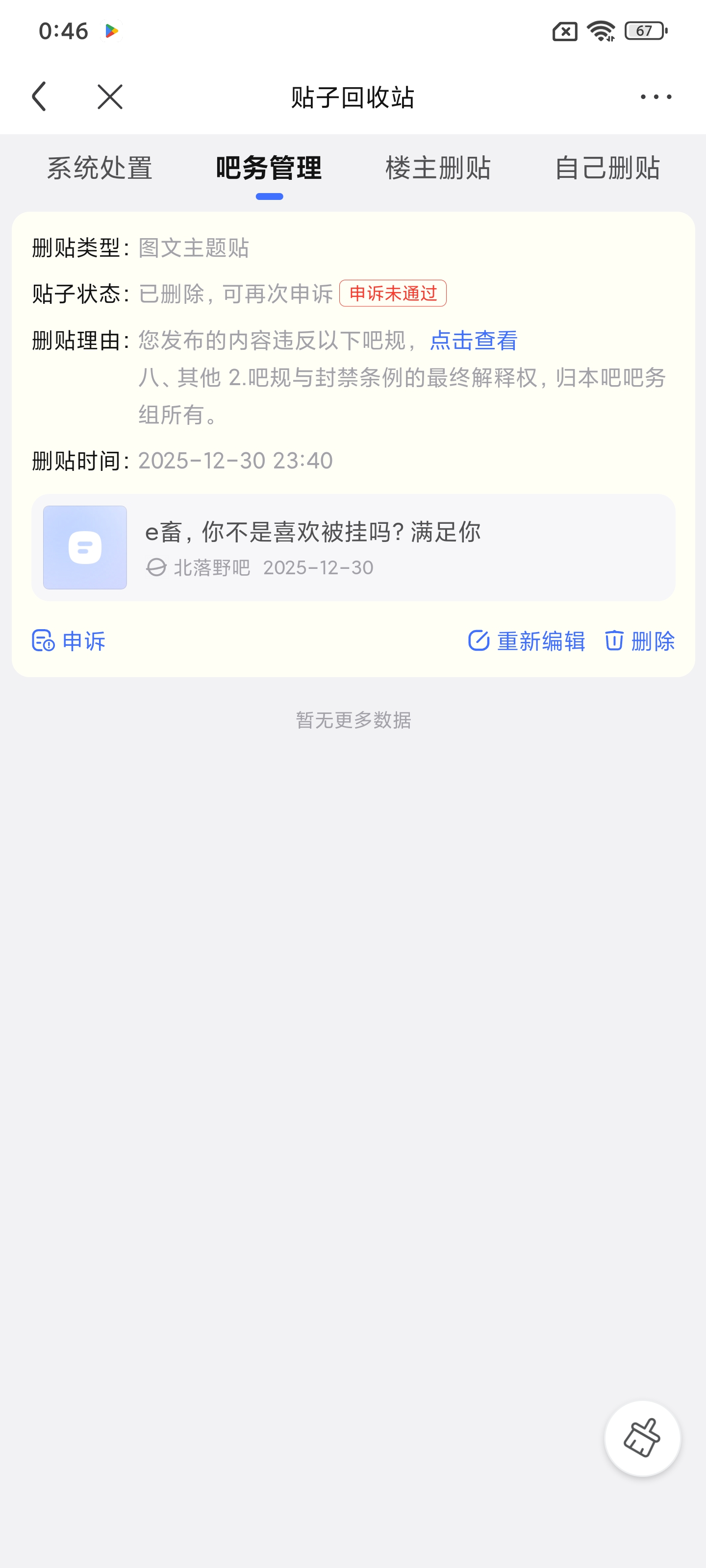The width and height of the screenshot is (706, 1568).
Task: Open the 自己删贴 tab
Action: pyautogui.click(x=606, y=168)
